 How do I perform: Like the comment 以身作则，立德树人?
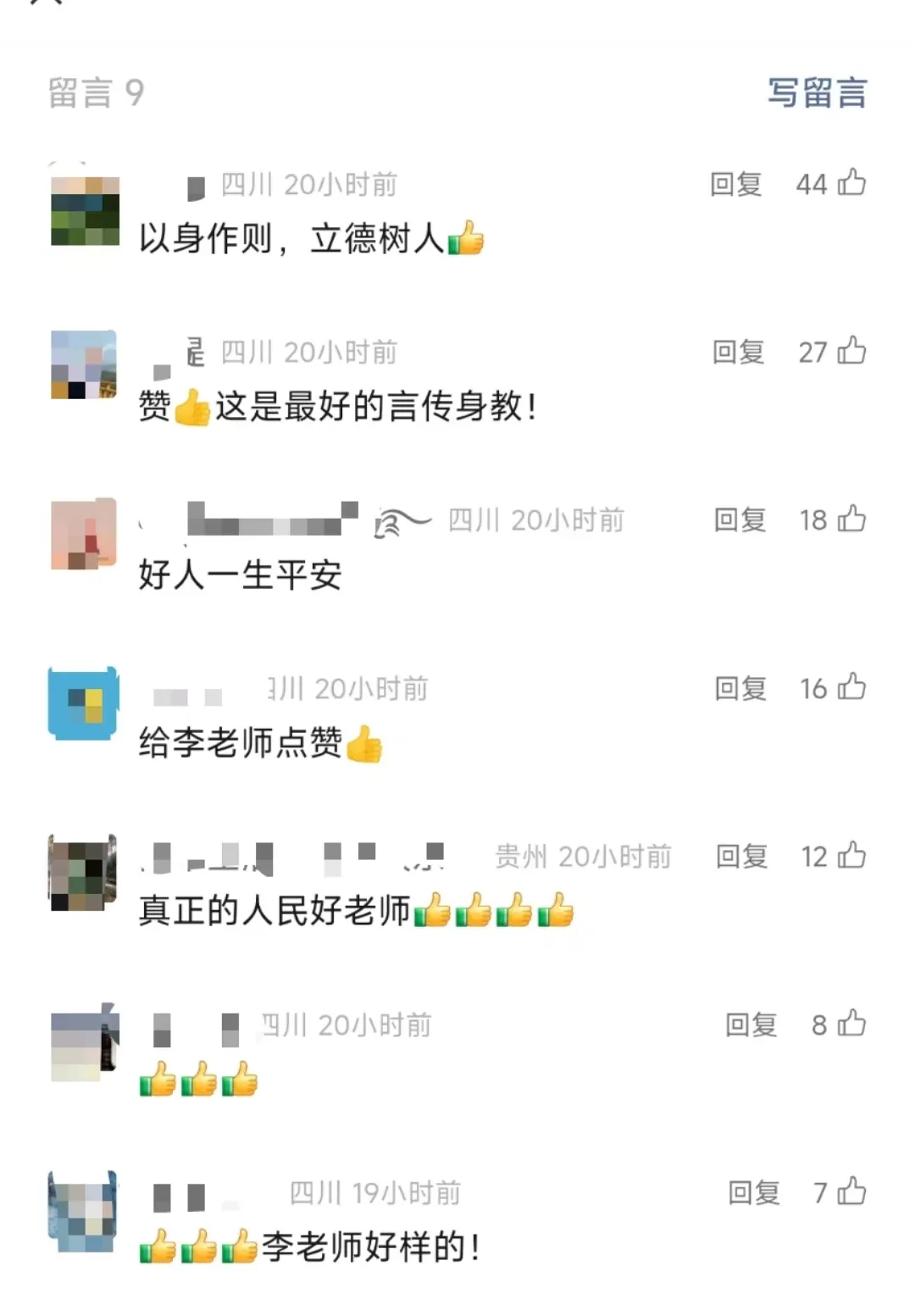point(851,183)
